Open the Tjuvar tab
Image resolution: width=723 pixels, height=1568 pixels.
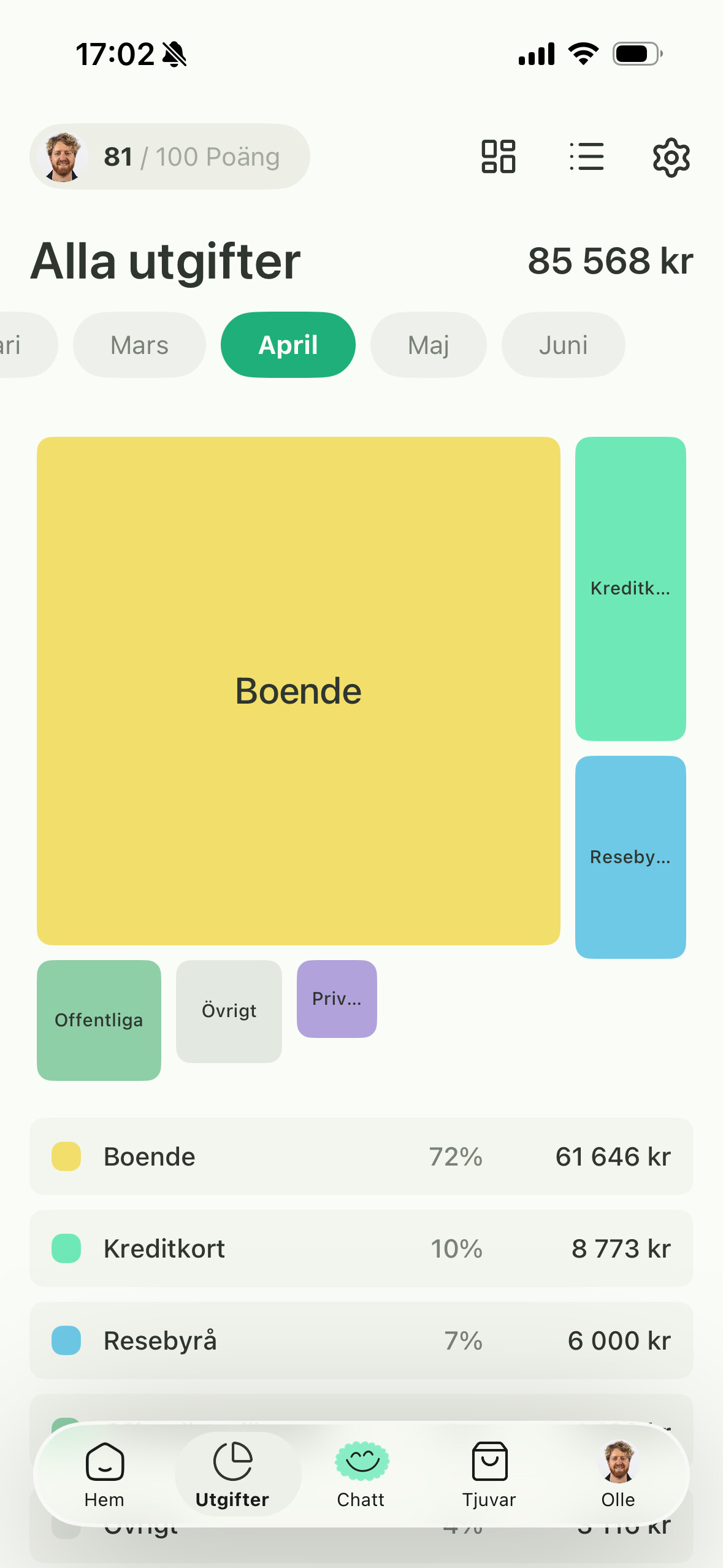(x=489, y=1474)
